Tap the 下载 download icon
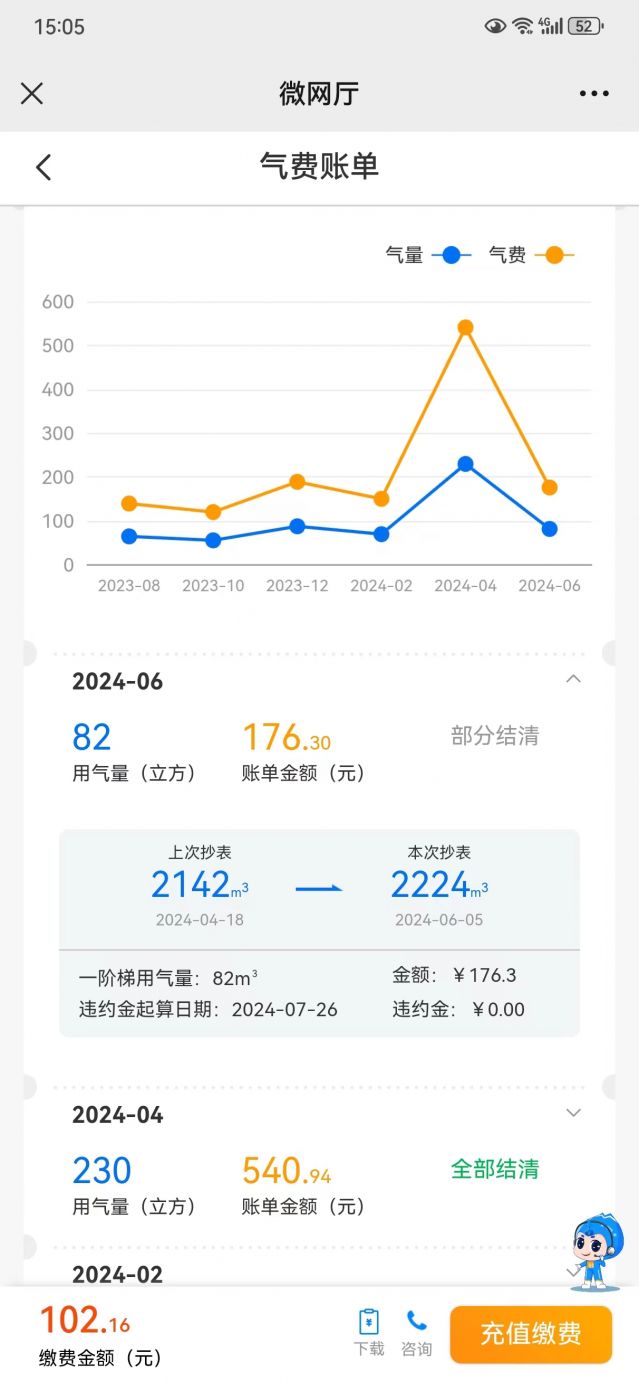 [369, 1332]
